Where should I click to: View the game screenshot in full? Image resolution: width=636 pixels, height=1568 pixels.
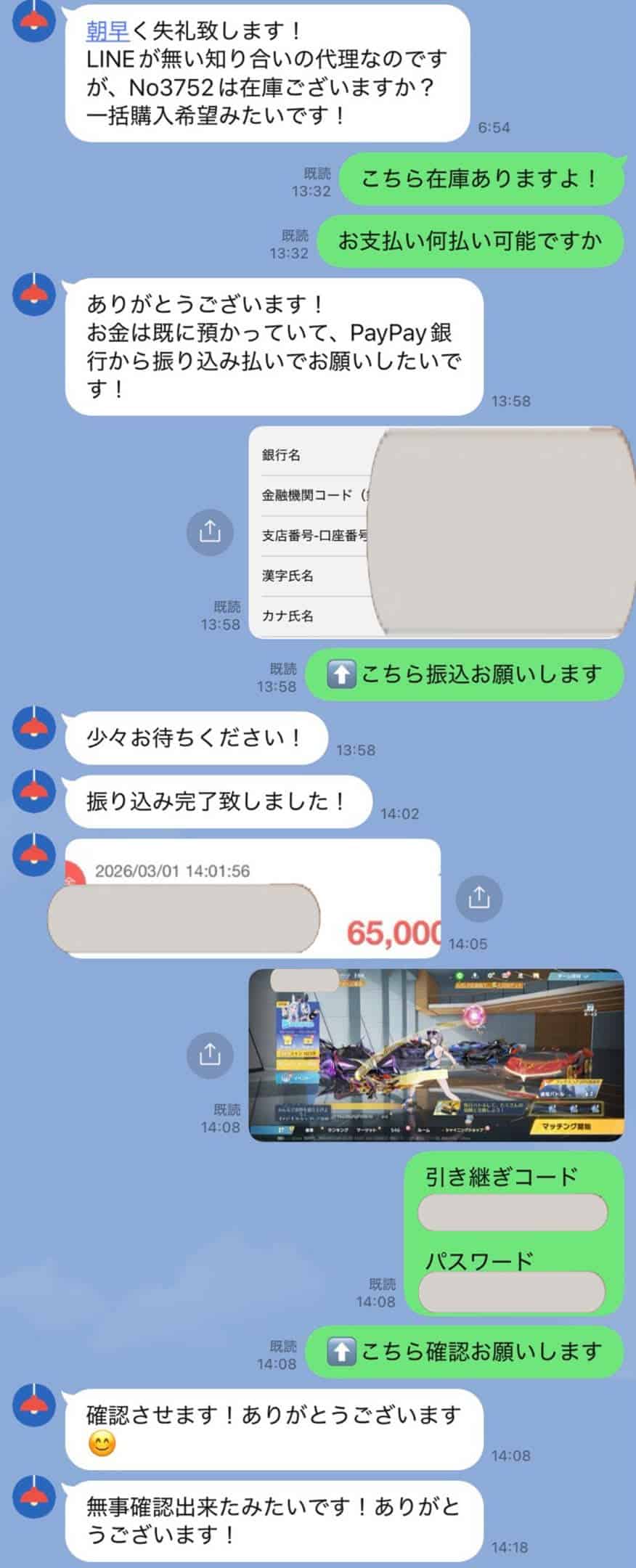click(x=436, y=1055)
